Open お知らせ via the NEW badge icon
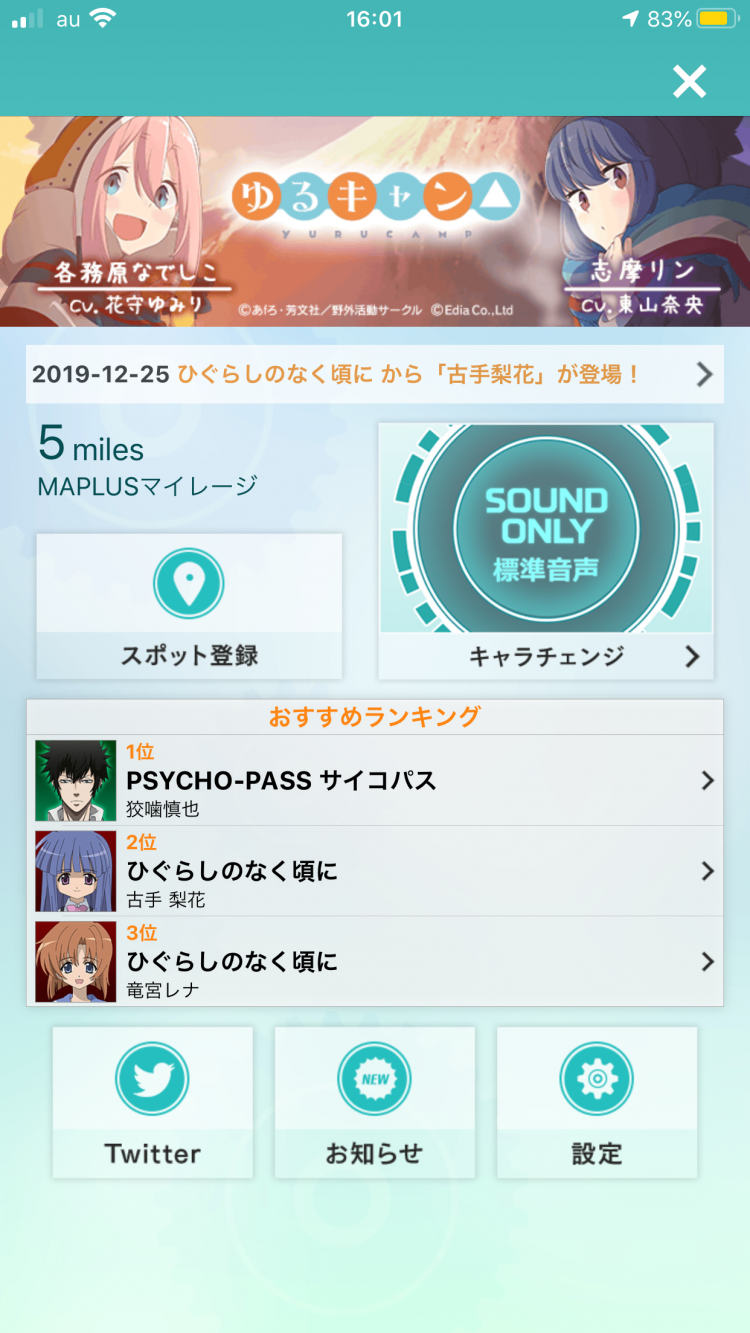Viewport: 750px width, 1333px height. [x=374, y=1078]
